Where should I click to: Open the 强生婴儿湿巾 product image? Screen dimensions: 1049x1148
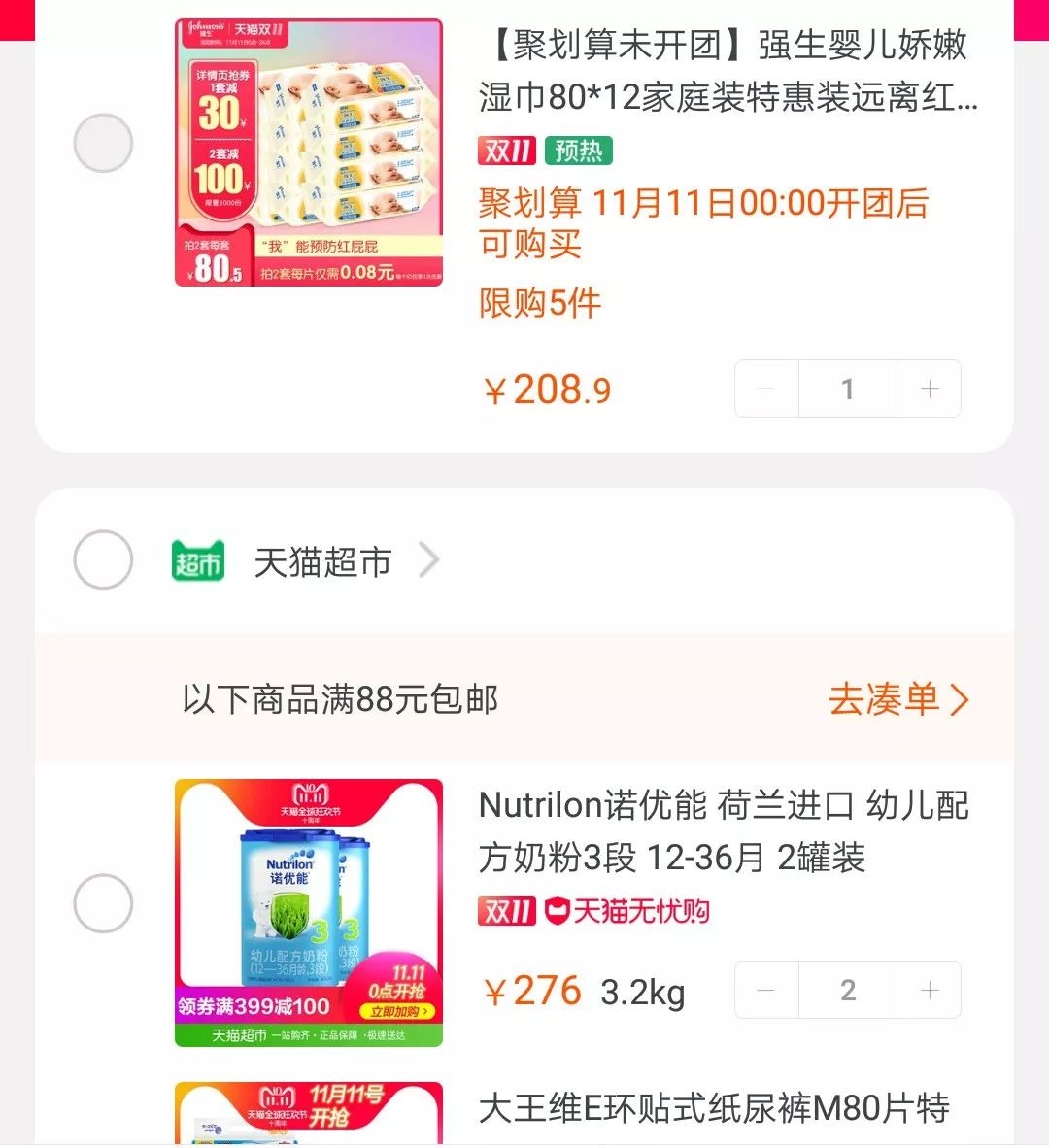pos(308,153)
